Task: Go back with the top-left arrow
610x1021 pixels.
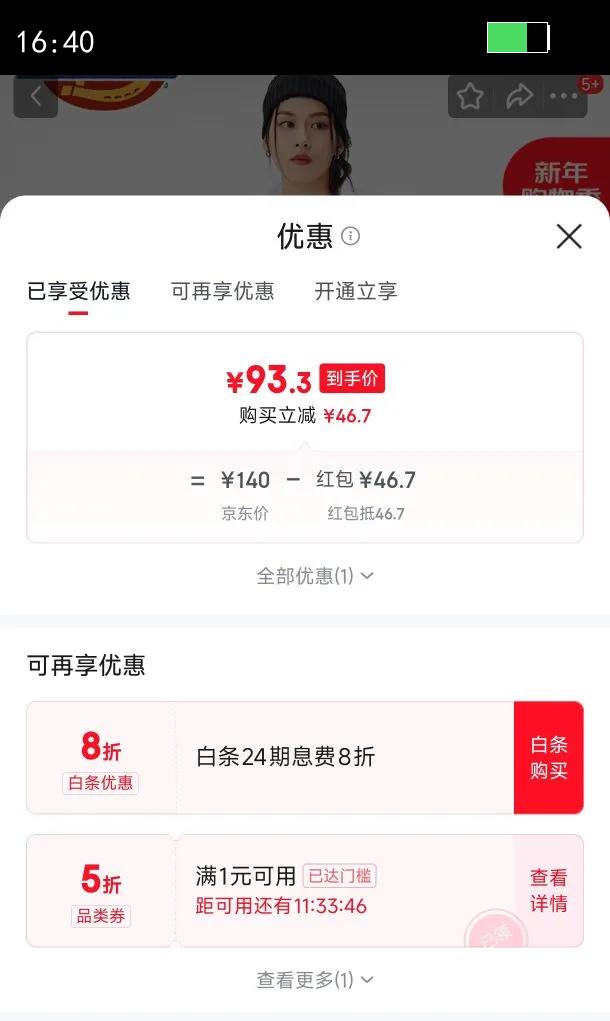Action: click(36, 97)
